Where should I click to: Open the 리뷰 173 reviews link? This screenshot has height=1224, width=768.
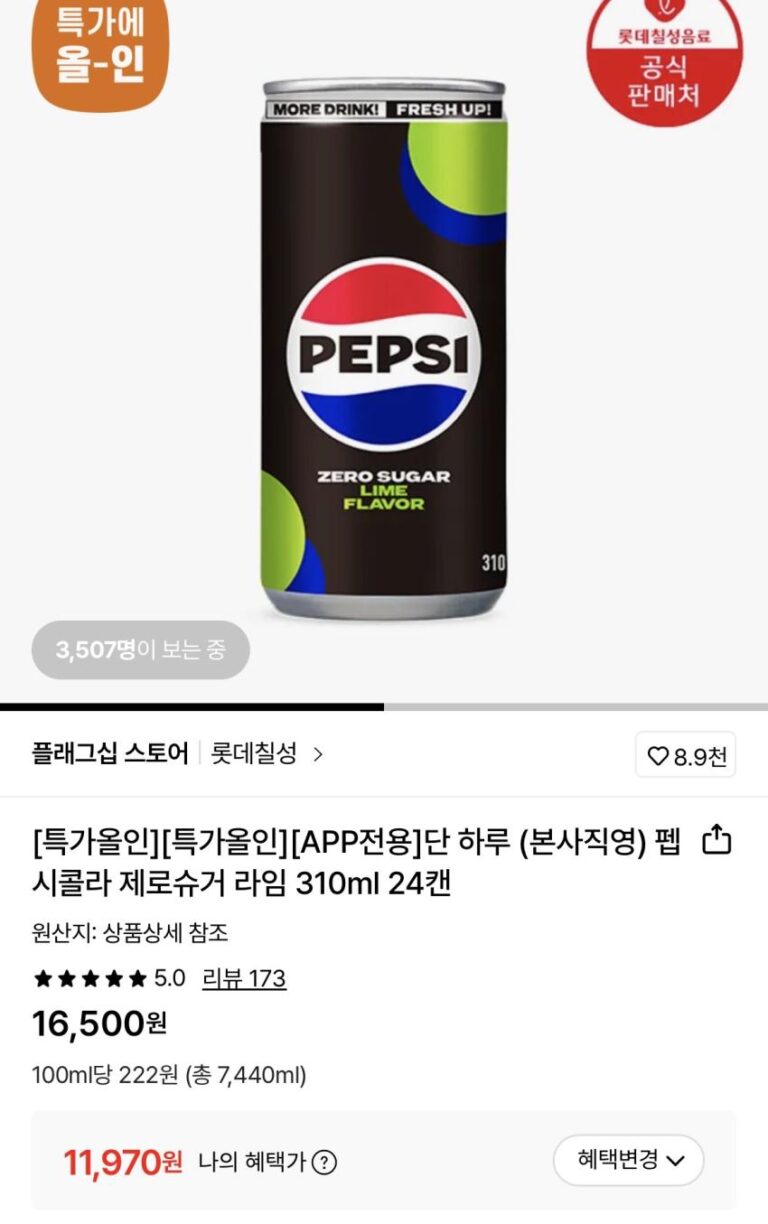point(244,978)
